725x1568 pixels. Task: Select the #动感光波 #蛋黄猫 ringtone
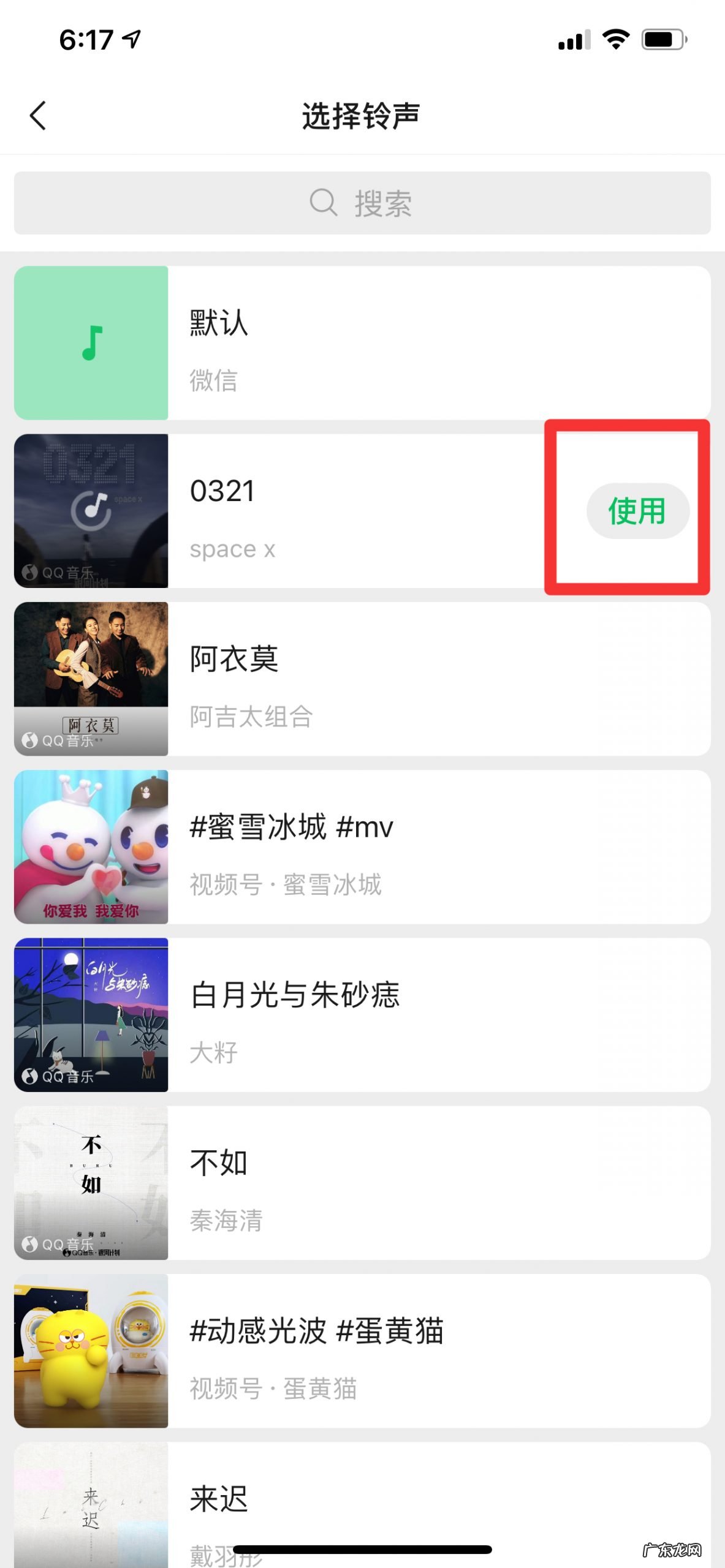pos(362,1351)
